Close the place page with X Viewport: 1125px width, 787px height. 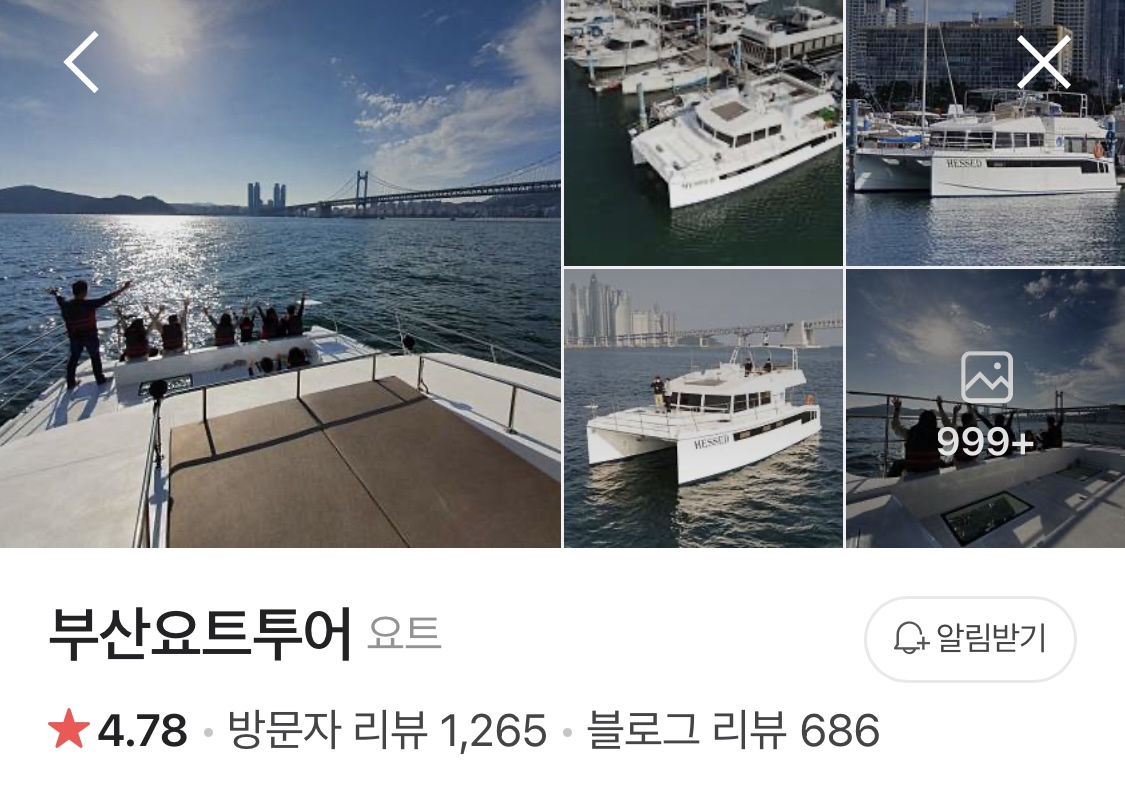click(x=1043, y=62)
